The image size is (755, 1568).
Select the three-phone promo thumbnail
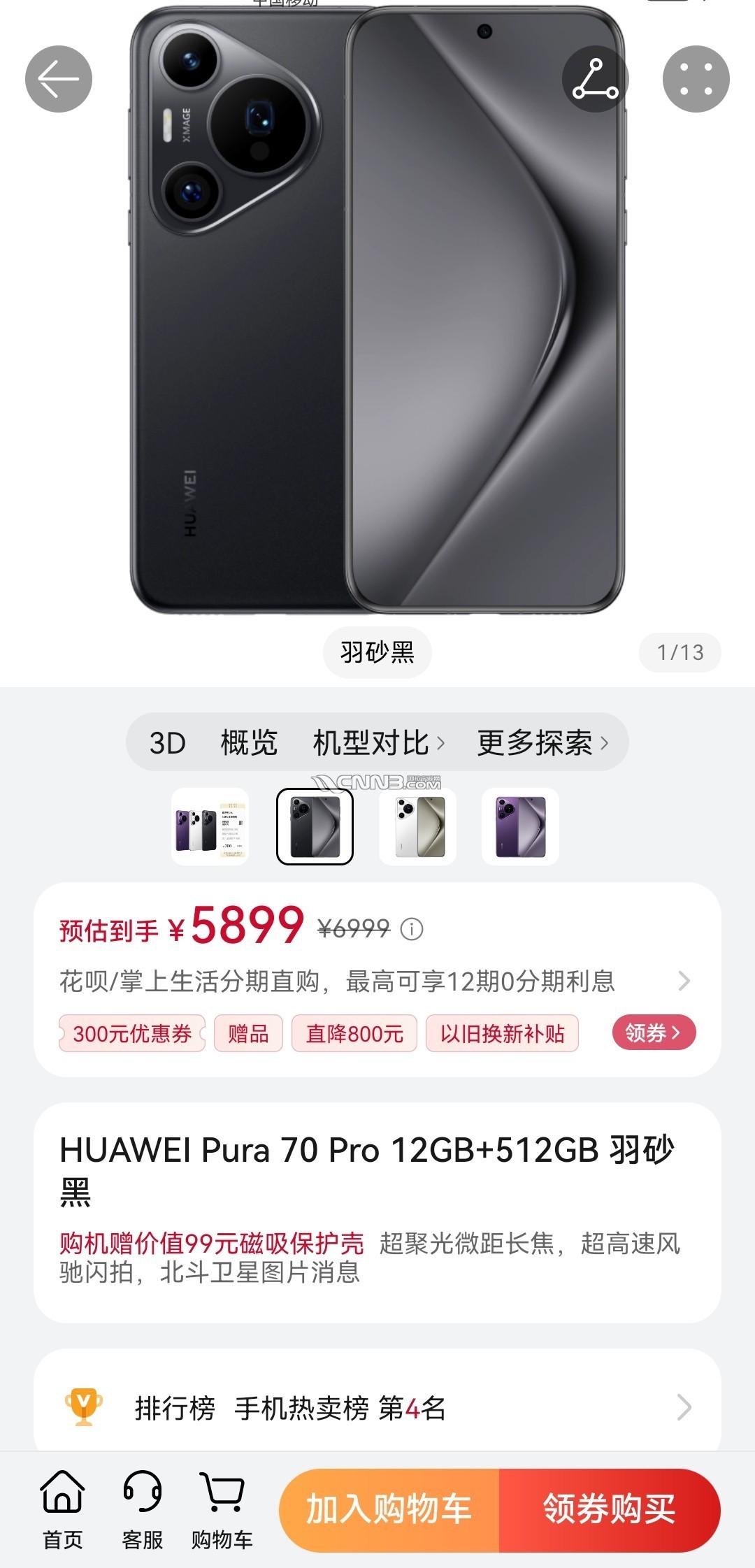[x=210, y=827]
